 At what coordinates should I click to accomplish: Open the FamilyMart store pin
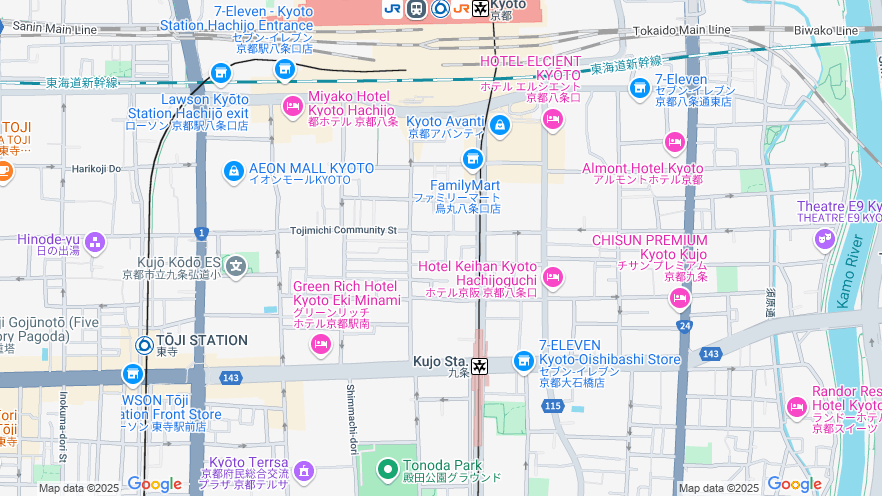[x=473, y=159]
